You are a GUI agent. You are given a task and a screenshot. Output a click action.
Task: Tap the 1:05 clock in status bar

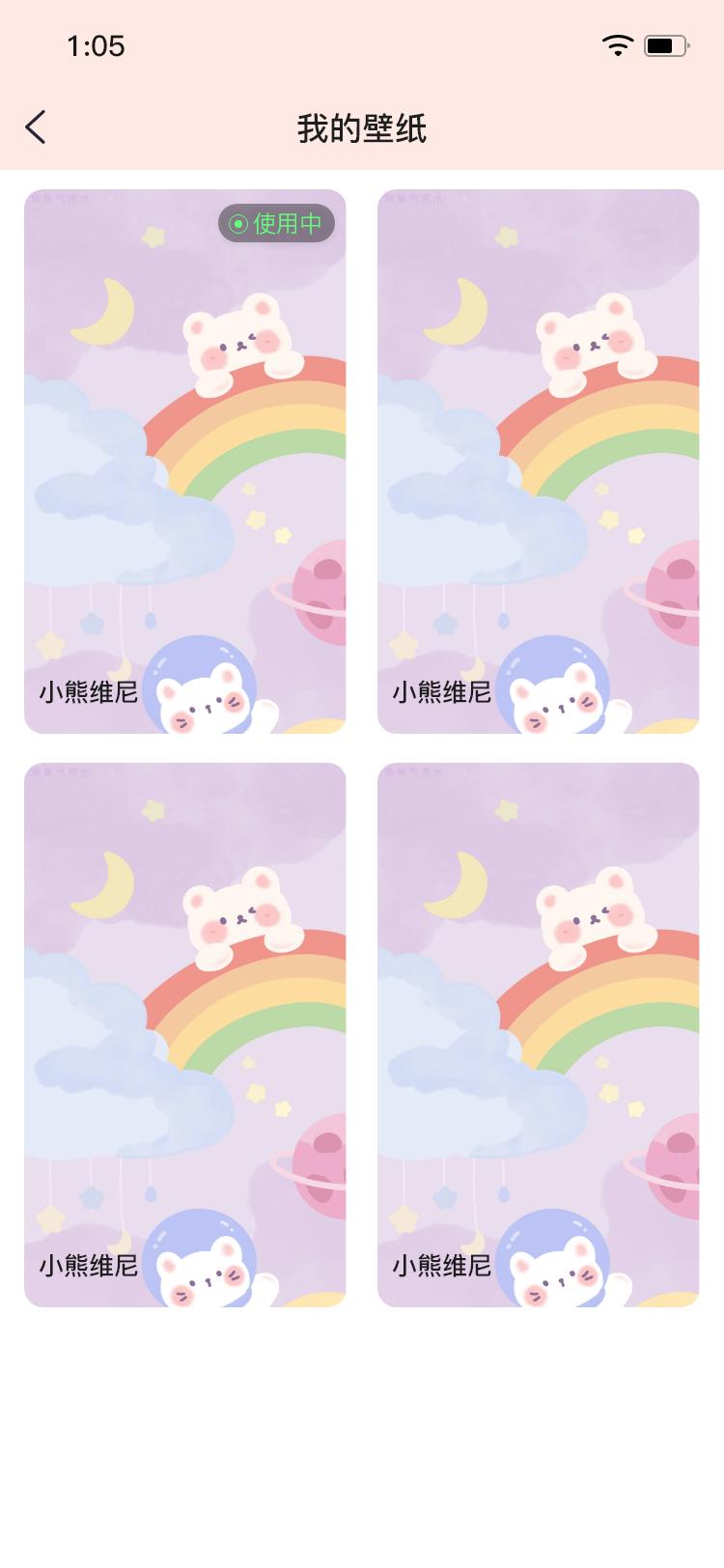click(96, 45)
